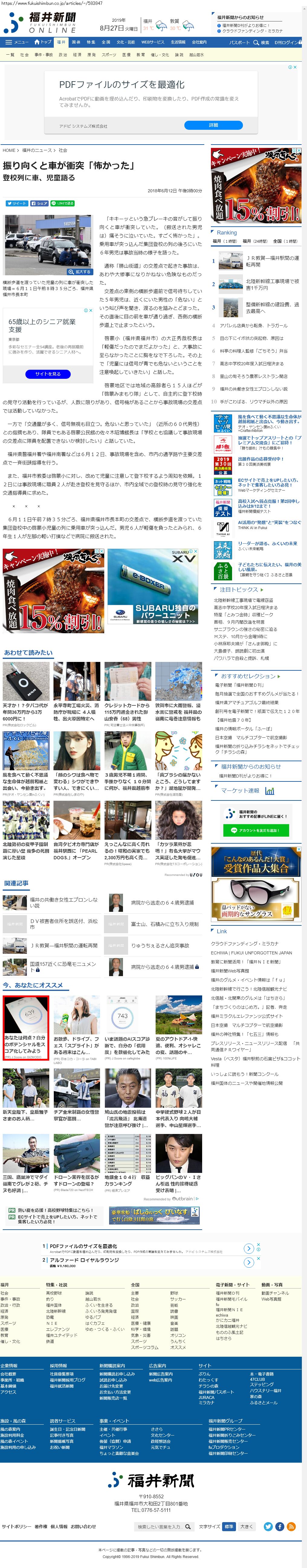Open クラウドファンディング・ミラカナ link
Image resolution: width=307 pixels, height=1568 pixels.
(245, 944)
